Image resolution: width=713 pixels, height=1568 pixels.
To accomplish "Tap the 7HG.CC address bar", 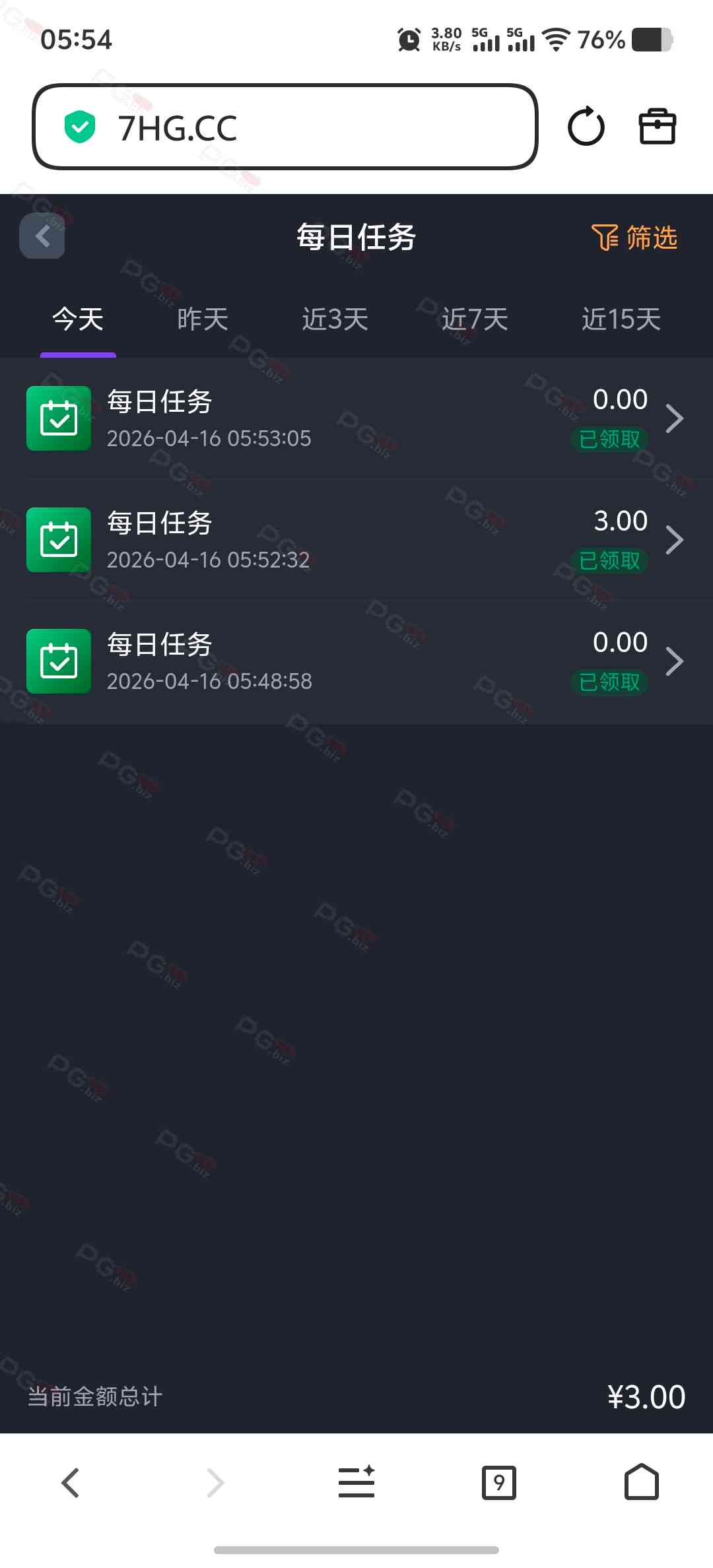I will 284,127.
